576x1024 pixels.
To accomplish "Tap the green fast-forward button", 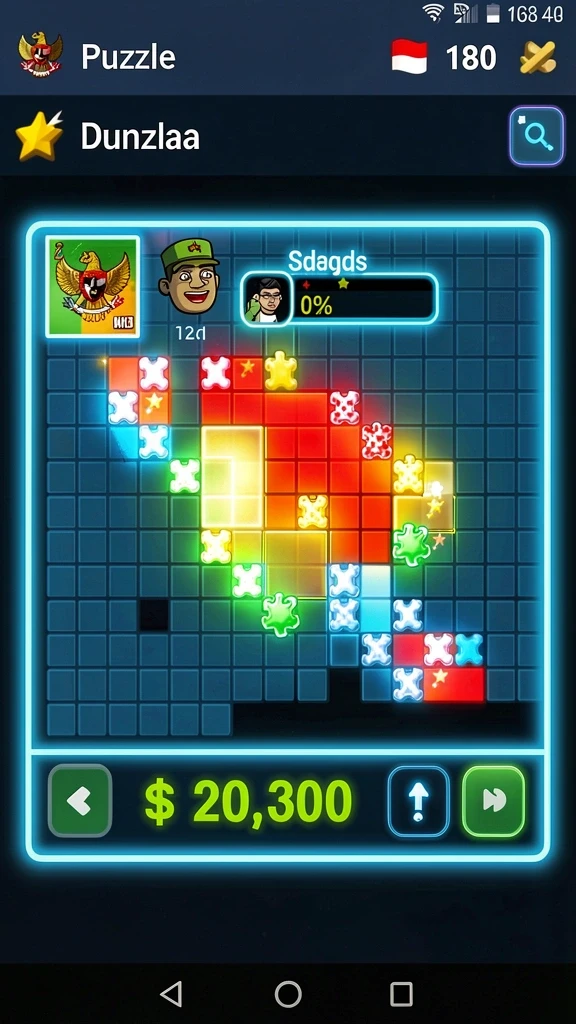I will (494, 801).
